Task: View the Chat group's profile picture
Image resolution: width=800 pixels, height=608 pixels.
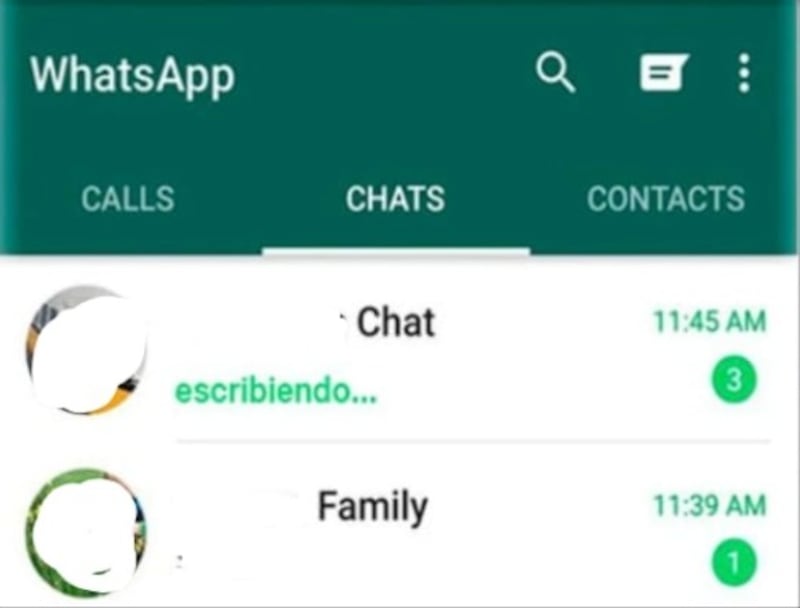Action: point(86,350)
